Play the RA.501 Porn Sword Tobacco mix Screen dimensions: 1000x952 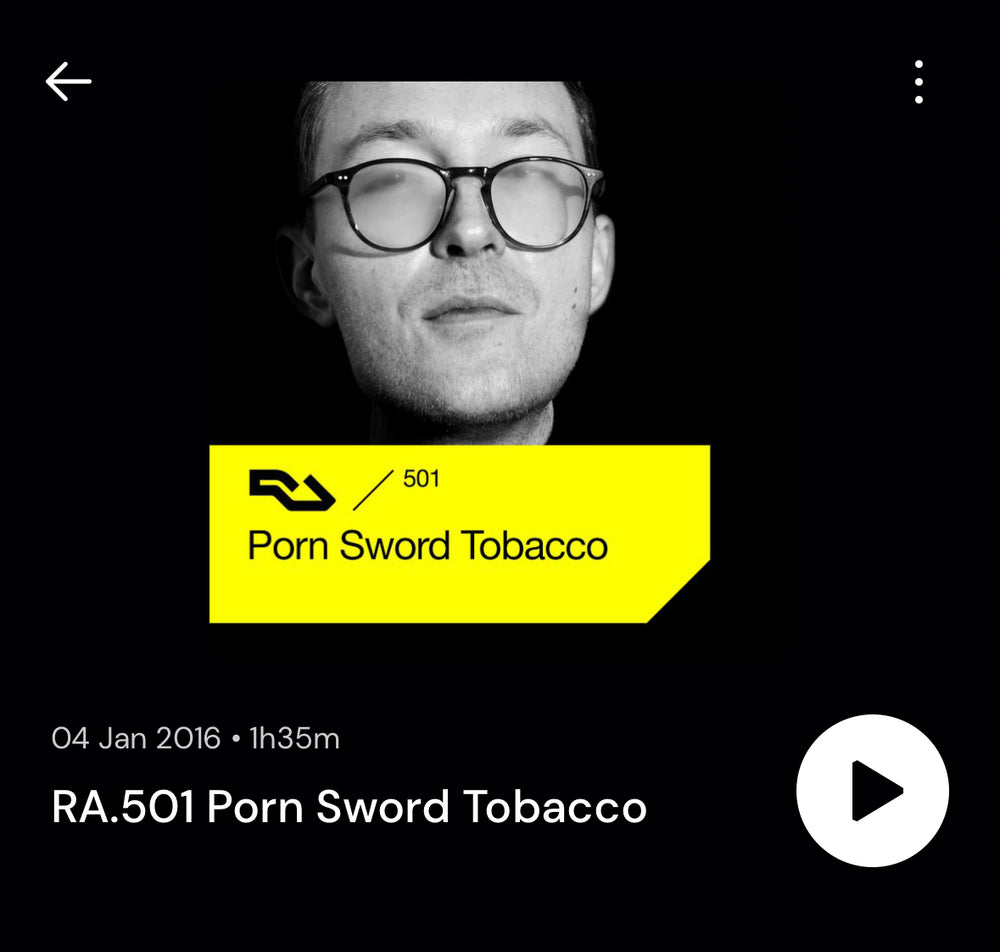click(872, 790)
